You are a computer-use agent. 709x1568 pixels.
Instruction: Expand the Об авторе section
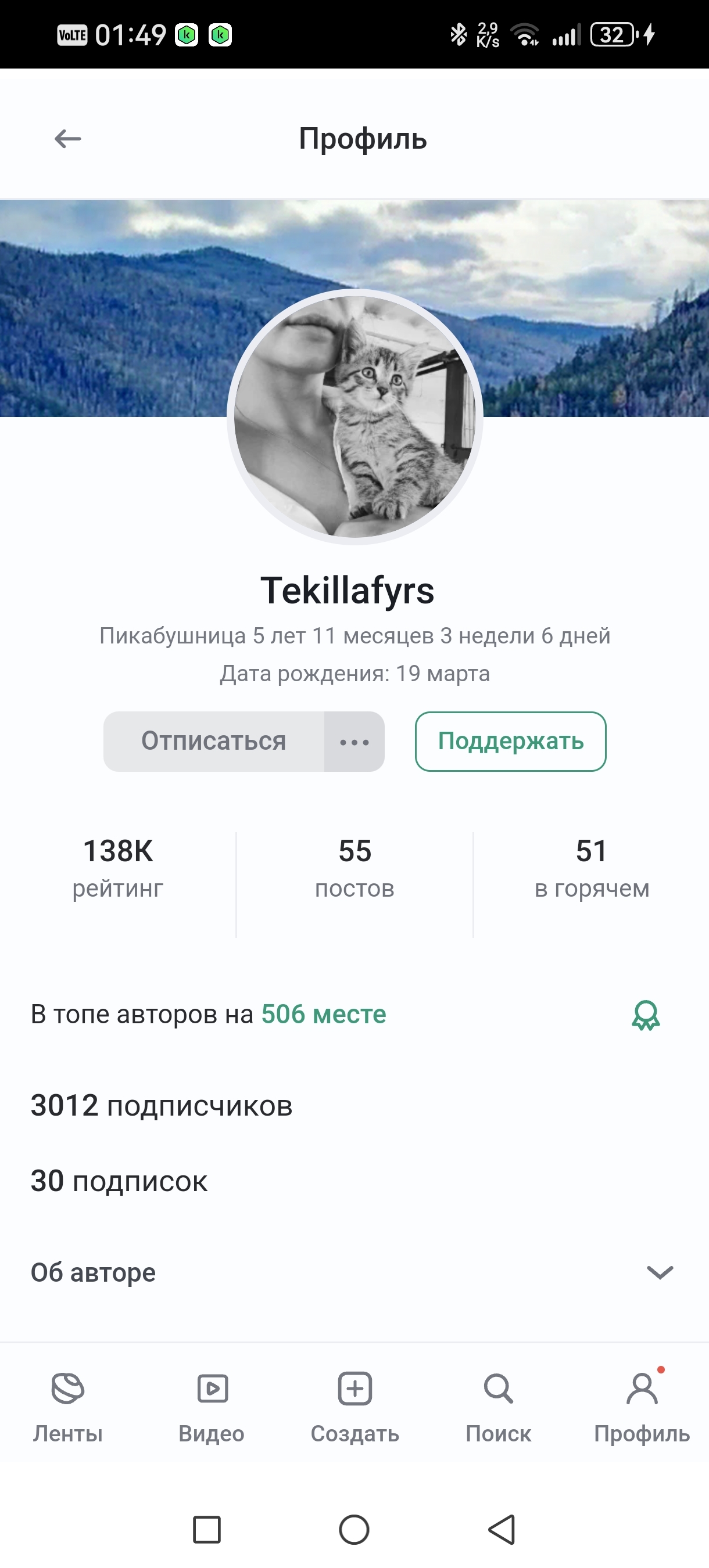pyautogui.click(x=659, y=1272)
